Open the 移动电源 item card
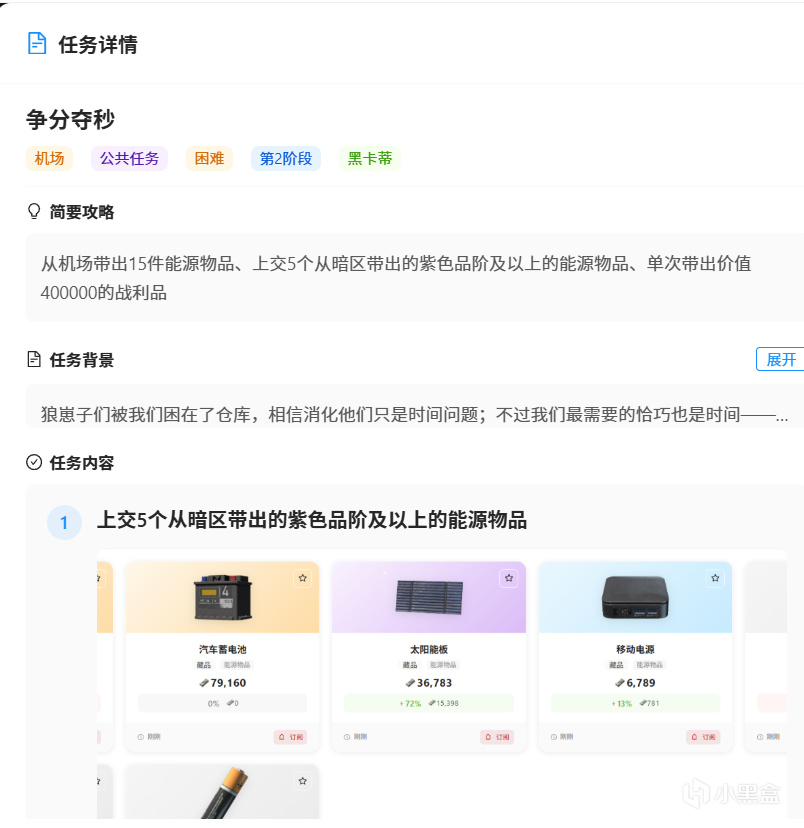Viewport: 804px width, 828px height. 635,649
